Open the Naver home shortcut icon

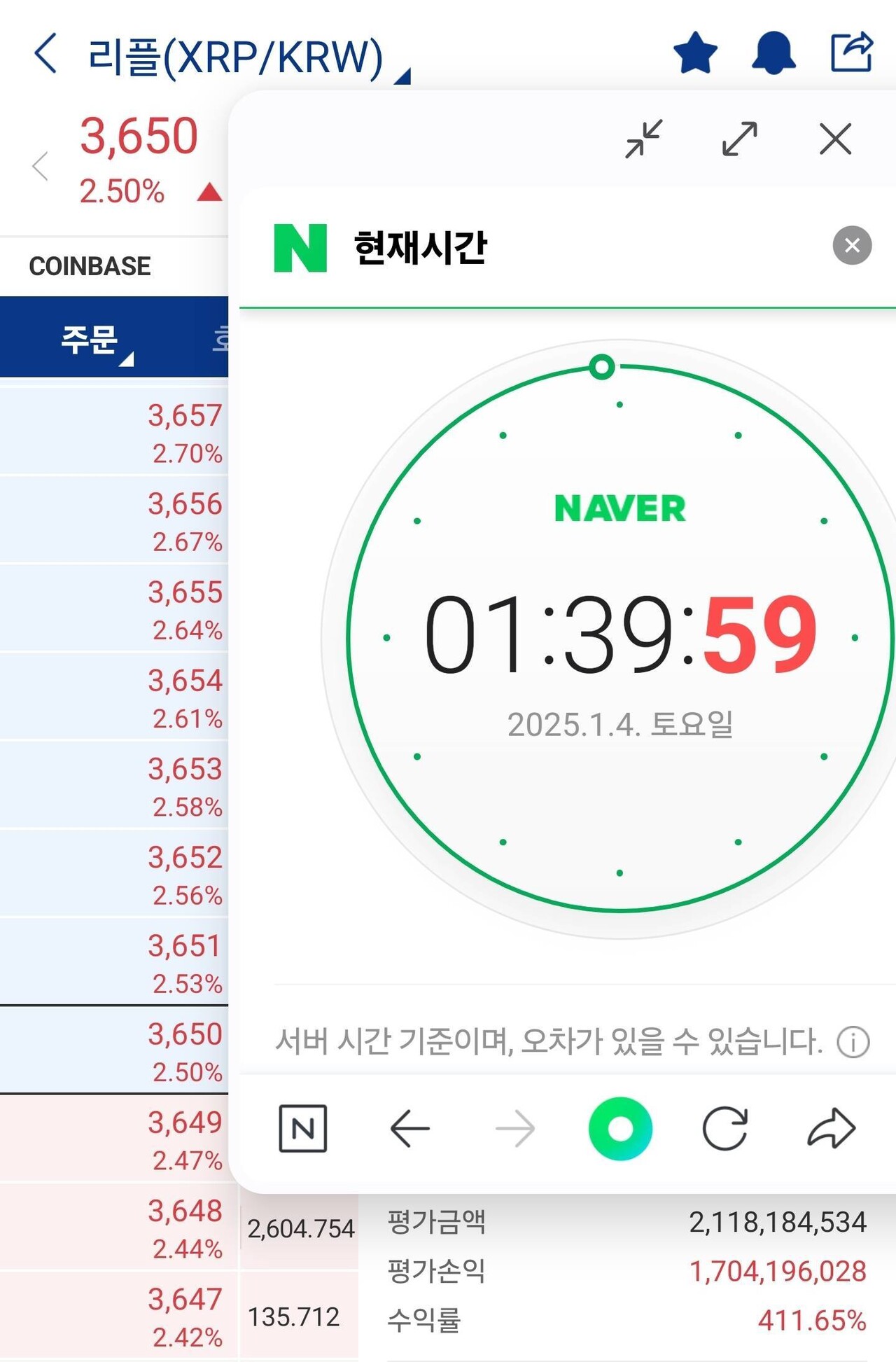[x=304, y=1127]
